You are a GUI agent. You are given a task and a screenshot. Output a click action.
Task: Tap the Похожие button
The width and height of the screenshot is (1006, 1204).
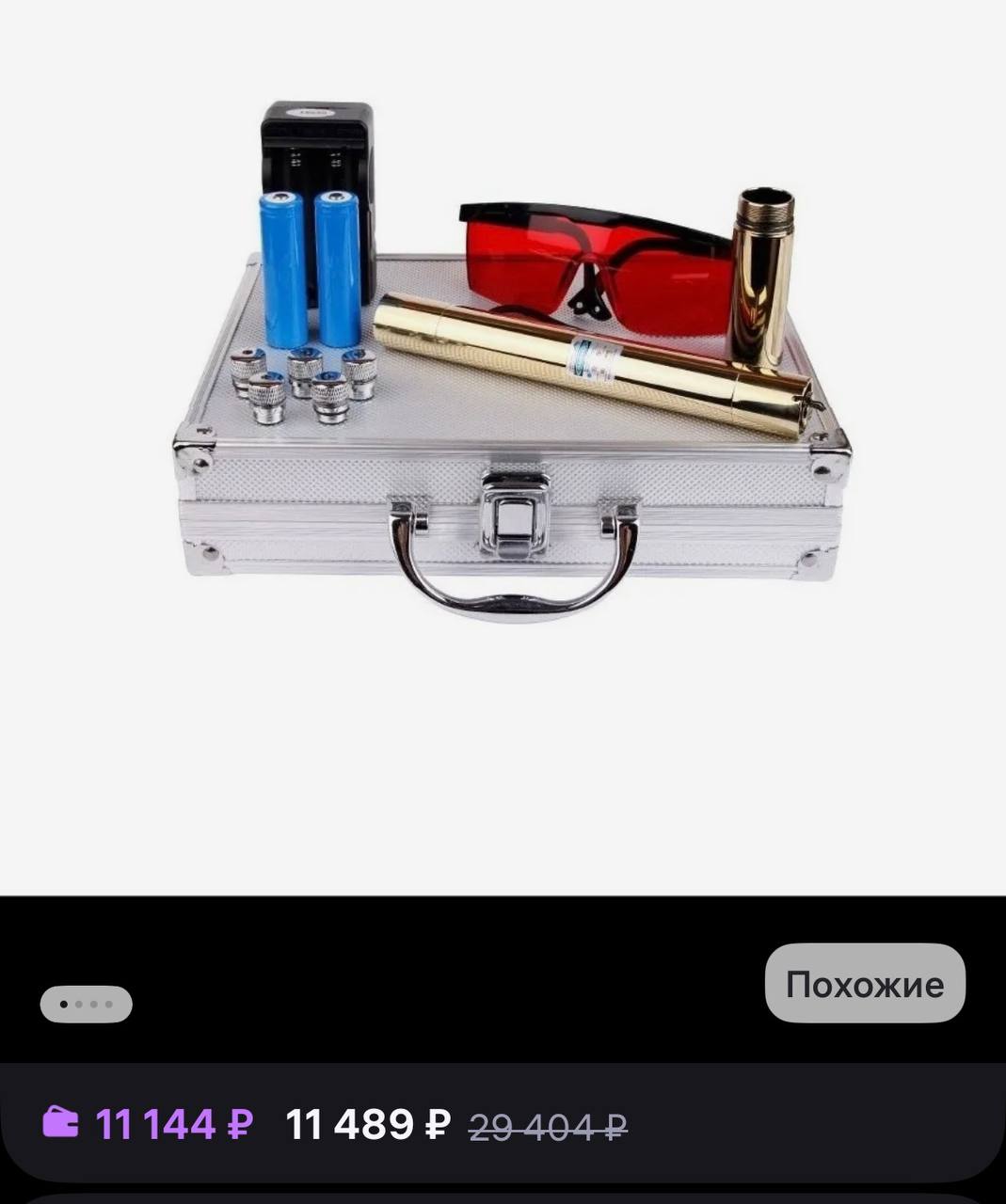pyautogui.click(x=865, y=984)
